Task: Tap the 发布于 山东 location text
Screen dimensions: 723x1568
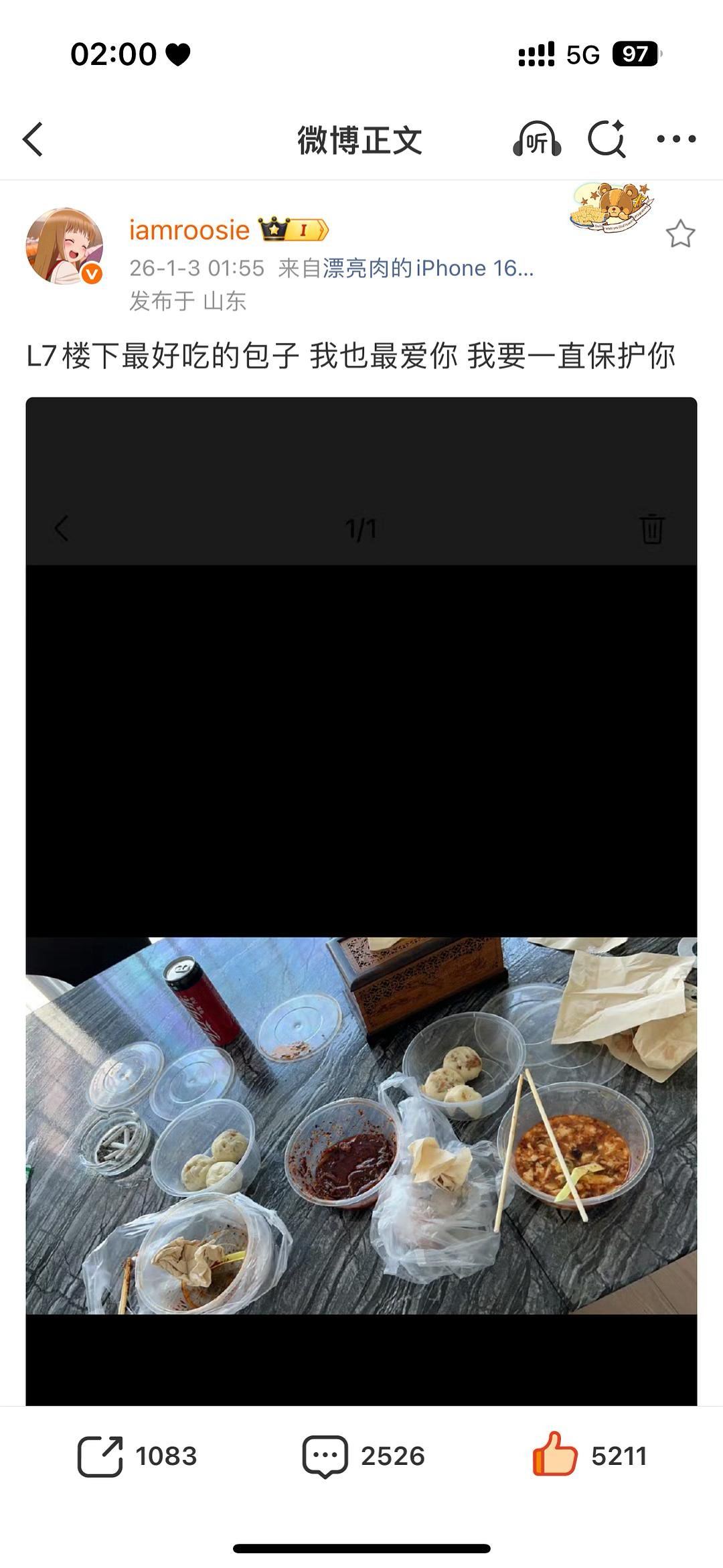Action: pos(188,301)
